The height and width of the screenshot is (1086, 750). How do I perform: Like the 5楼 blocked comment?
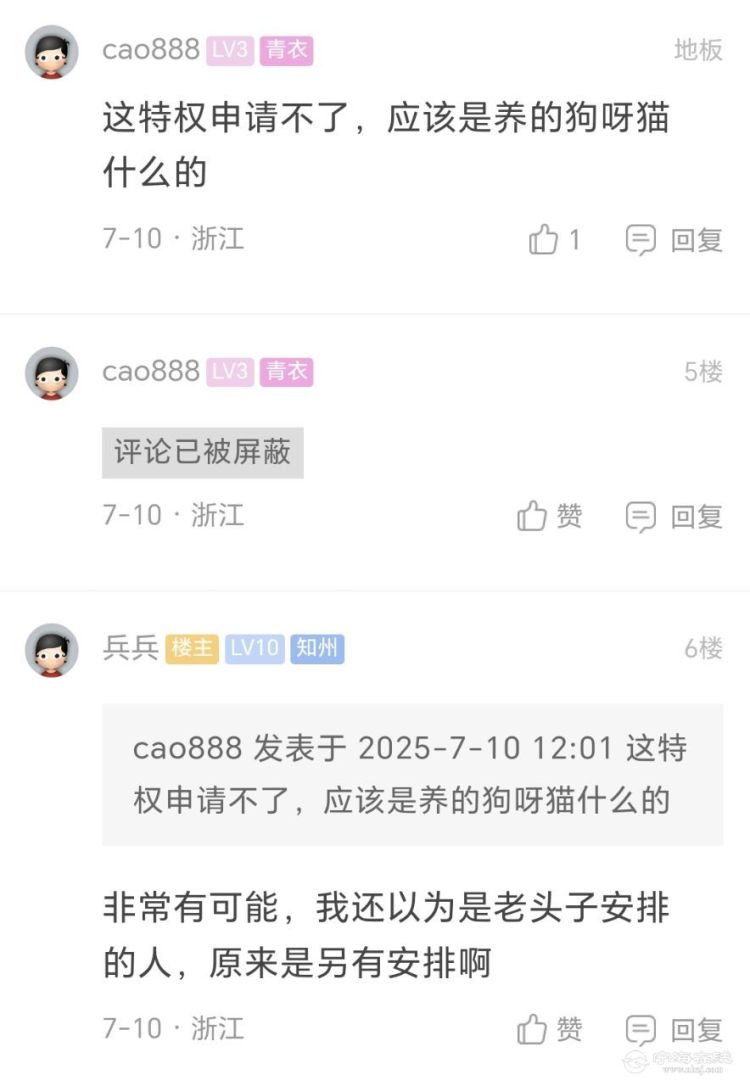[549, 516]
